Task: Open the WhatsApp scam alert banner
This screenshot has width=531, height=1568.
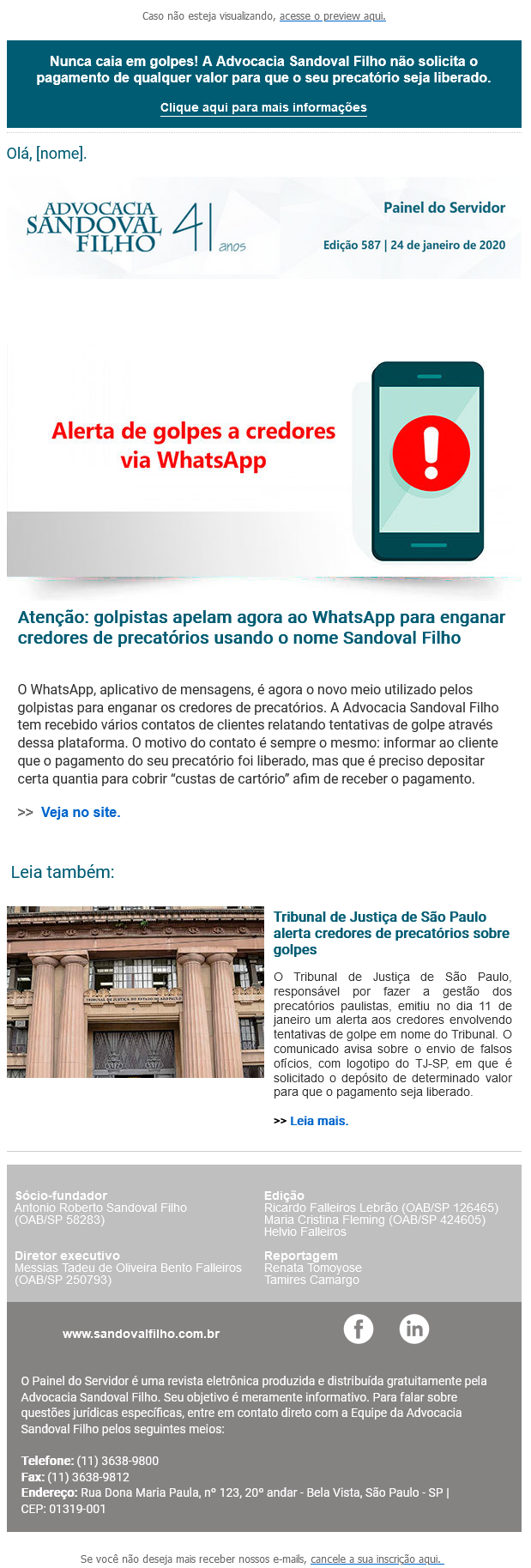Action: pyautogui.click(x=263, y=459)
